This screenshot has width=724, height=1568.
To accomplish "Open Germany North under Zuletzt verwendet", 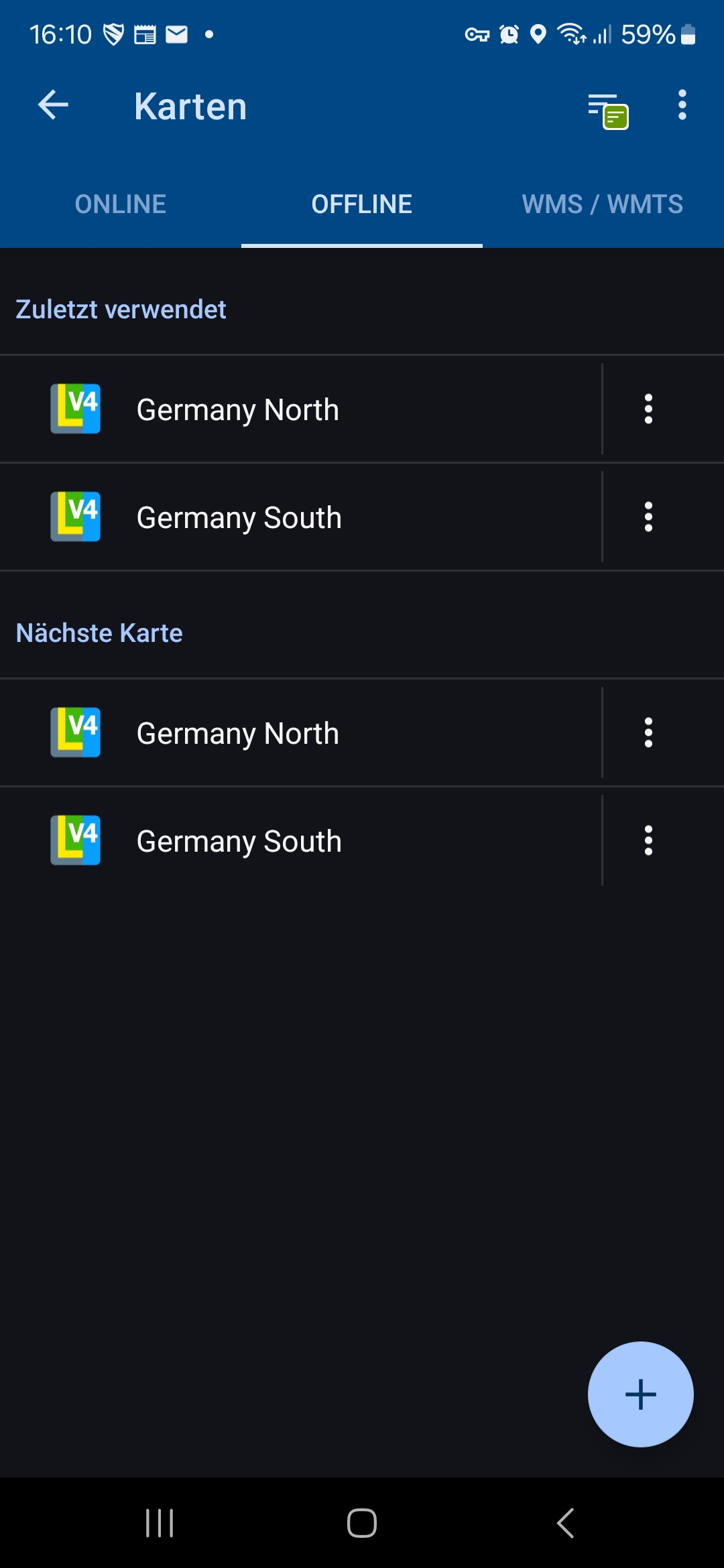I will tap(302, 409).
